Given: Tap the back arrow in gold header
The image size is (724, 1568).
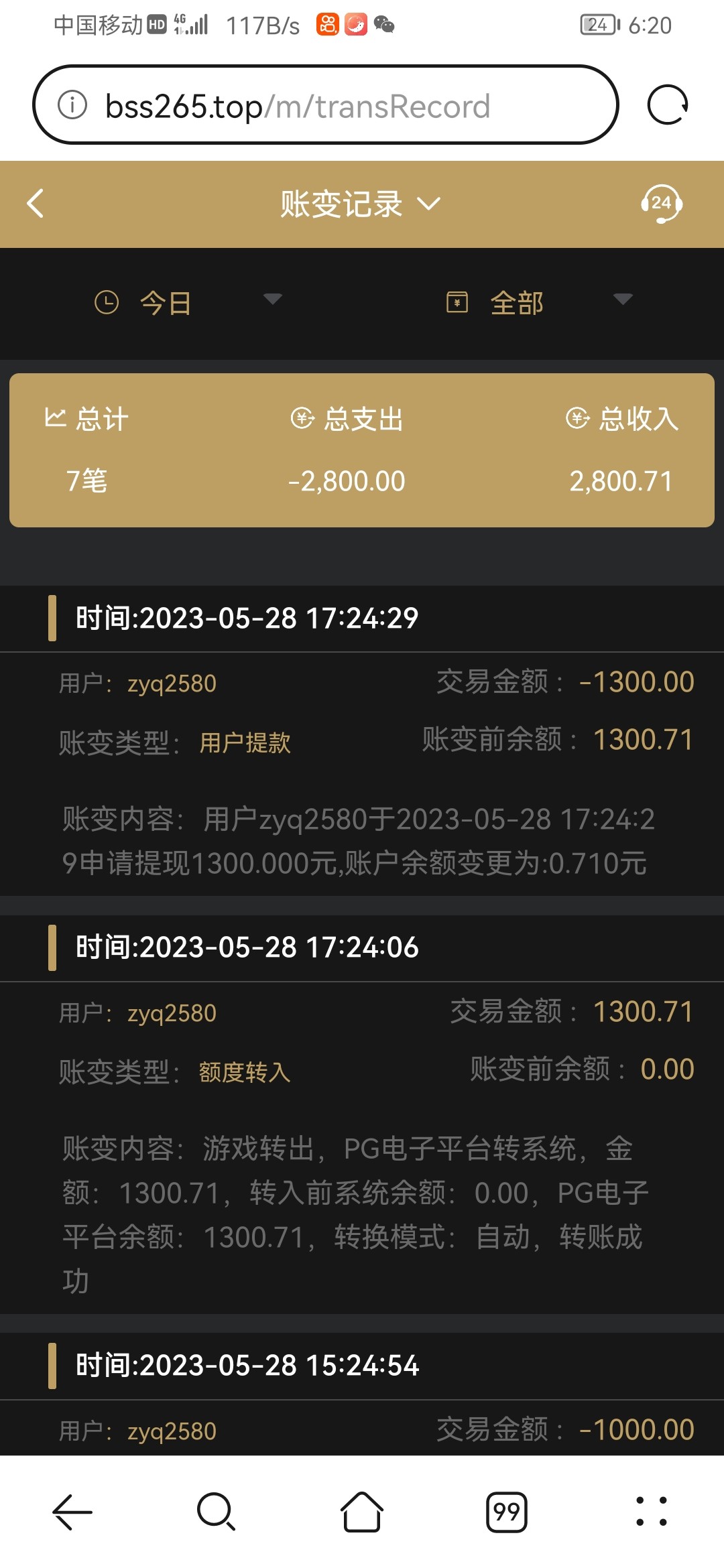Looking at the screenshot, I should pyautogui.click(x=36, y=204).
